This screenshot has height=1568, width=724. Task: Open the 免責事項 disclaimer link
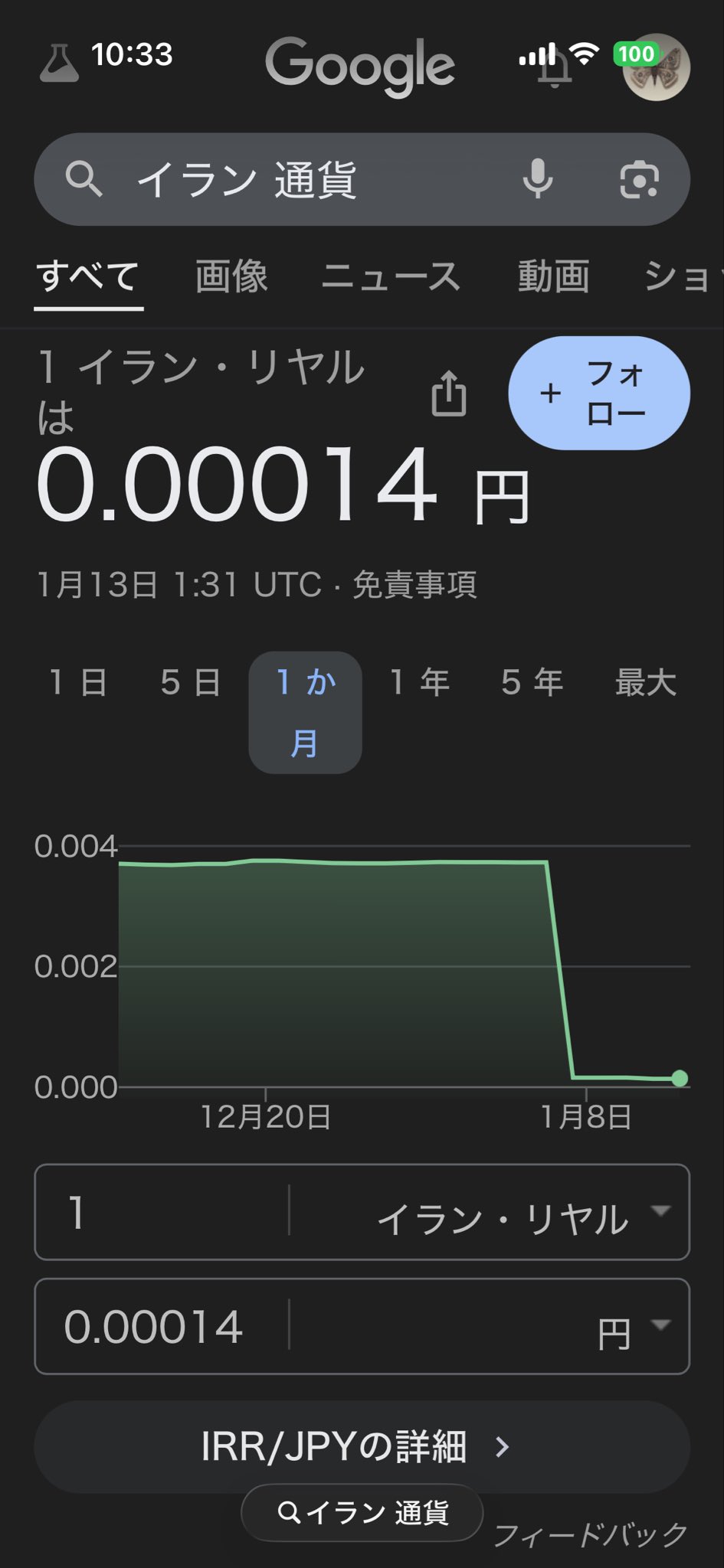414,586
